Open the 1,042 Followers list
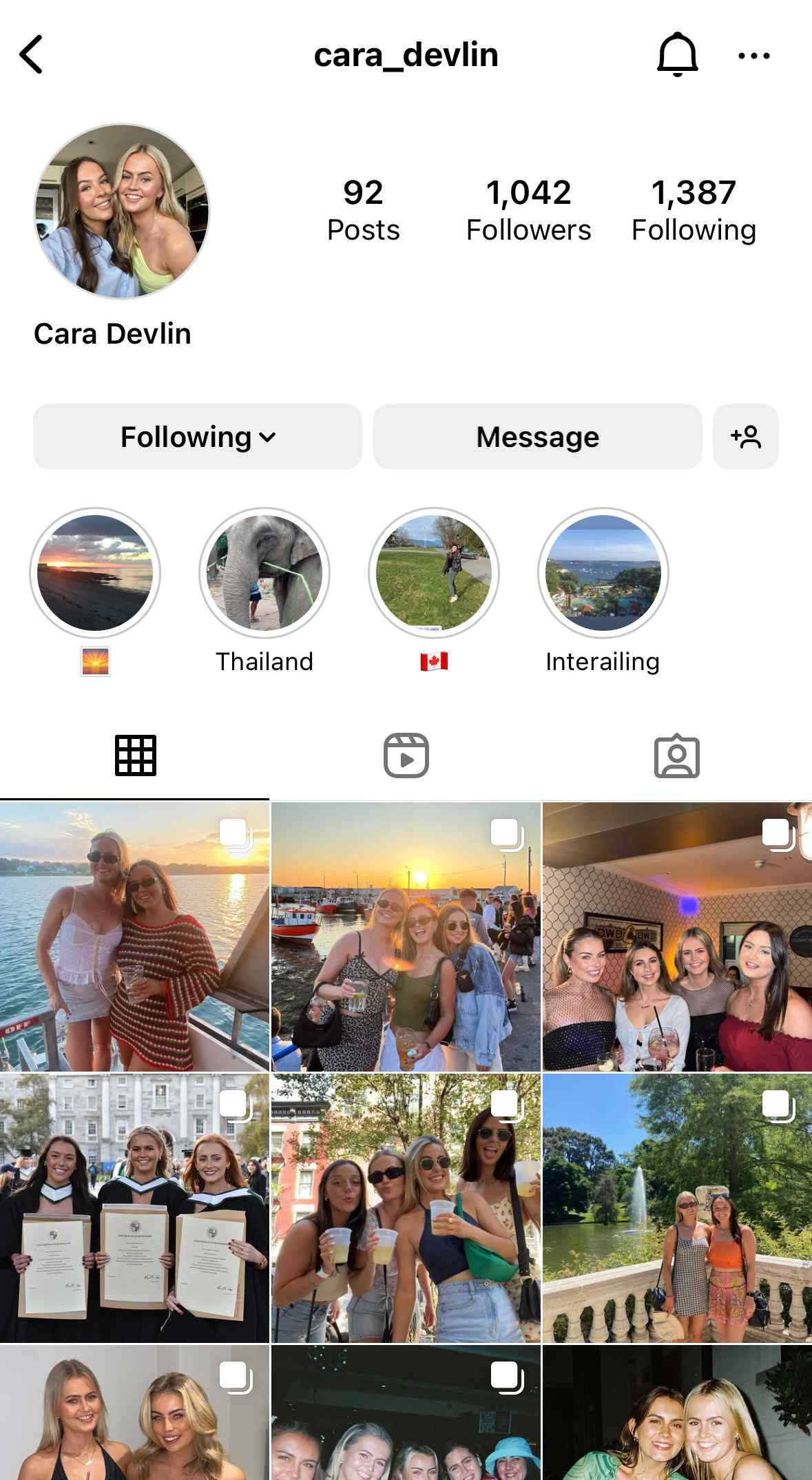812x1480 pixels. (528, 210)
